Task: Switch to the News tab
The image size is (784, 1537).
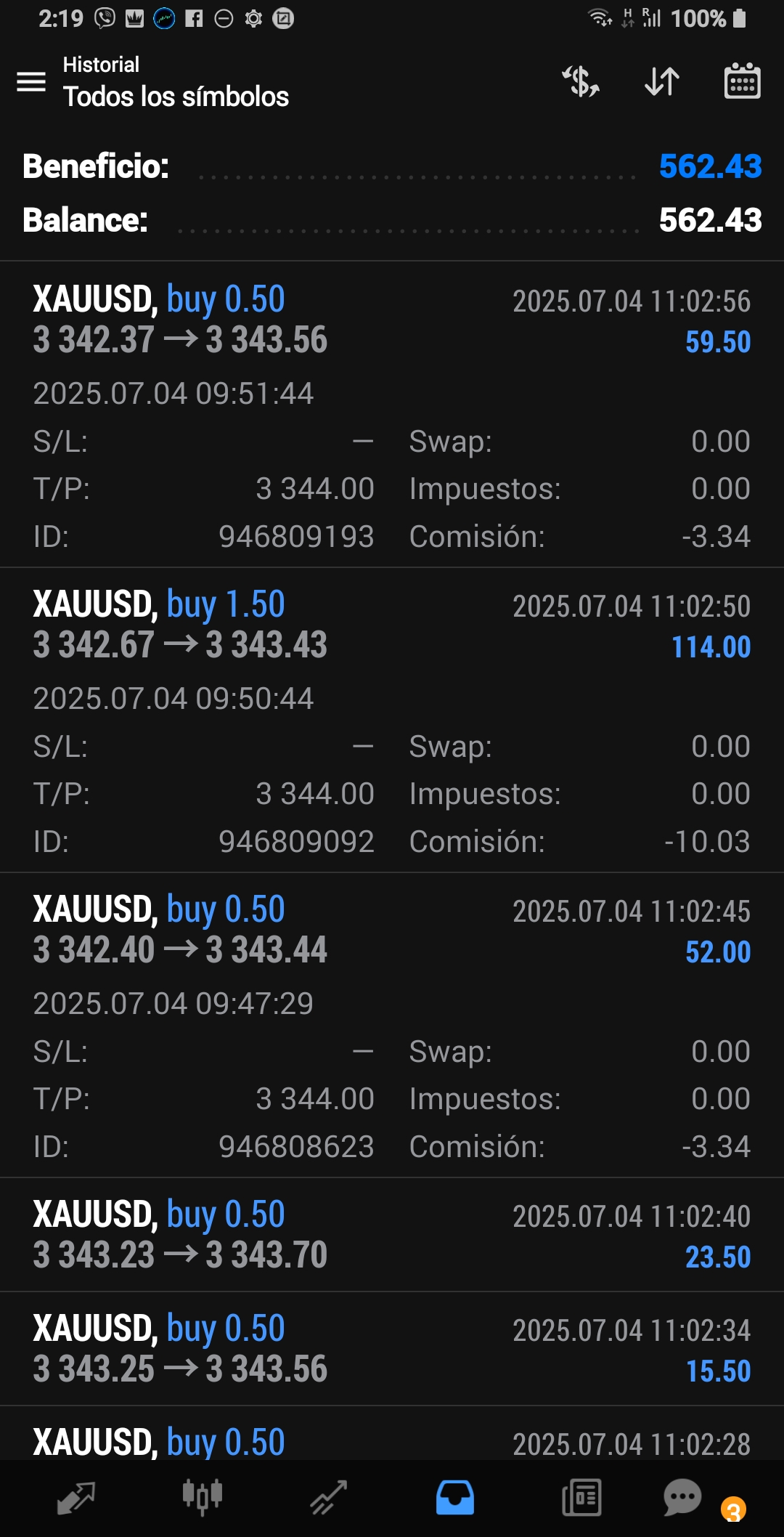Action: [x=581, y=1498]
